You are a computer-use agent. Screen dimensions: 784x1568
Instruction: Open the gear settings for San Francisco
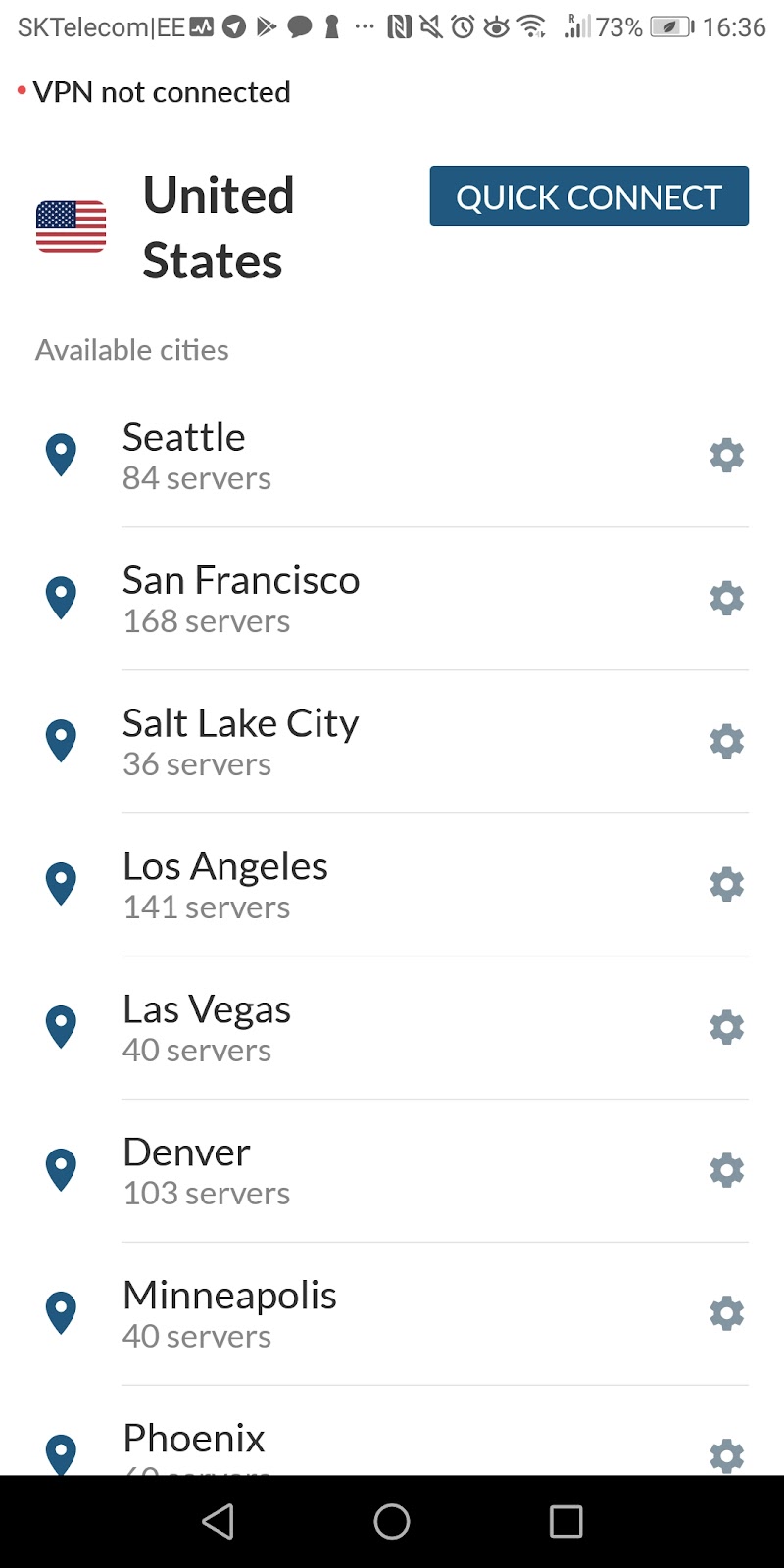pos(726,599)
